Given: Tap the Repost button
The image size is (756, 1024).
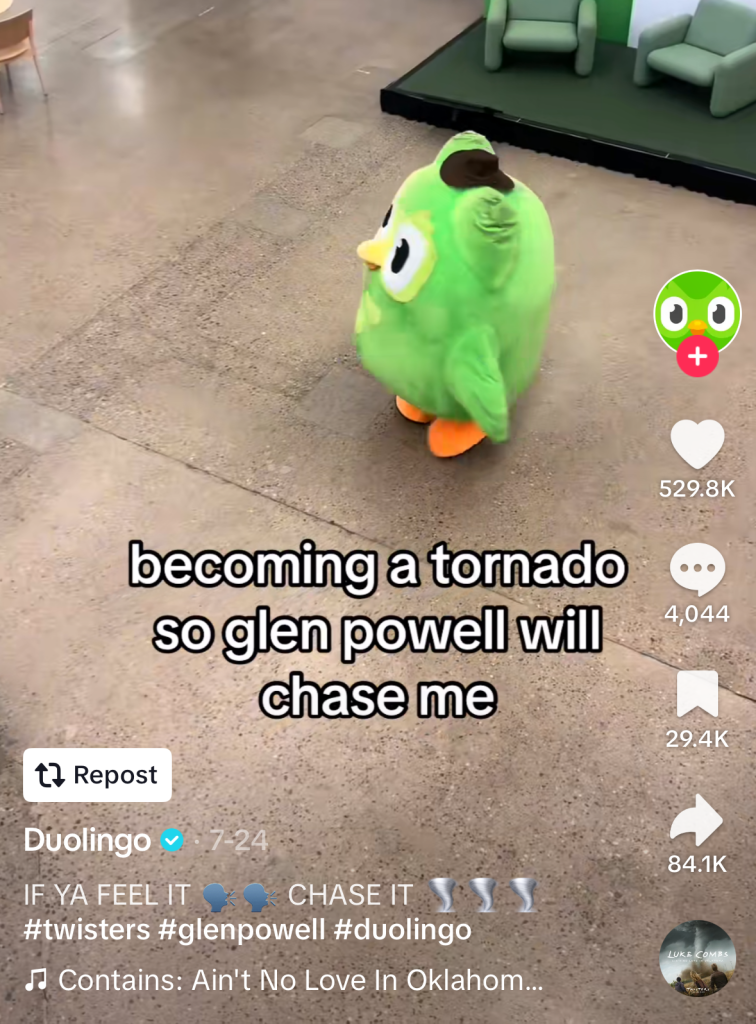Looking at the screenshot, I should pos(97,775).
